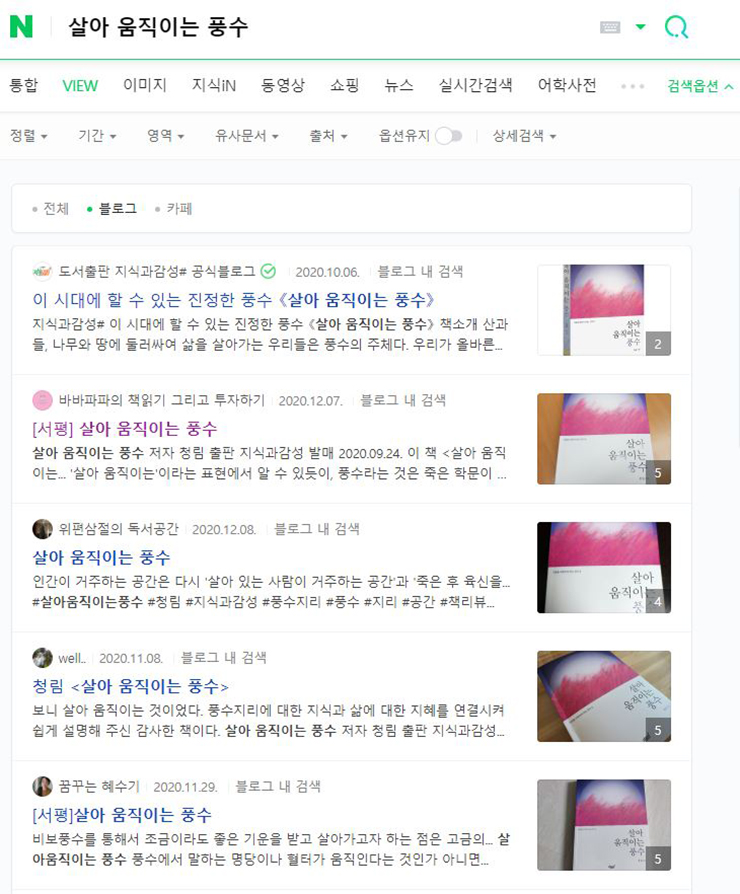Select the 카페 filter
The width and height of the screenshot is (740, 894).
pos(179,209)
